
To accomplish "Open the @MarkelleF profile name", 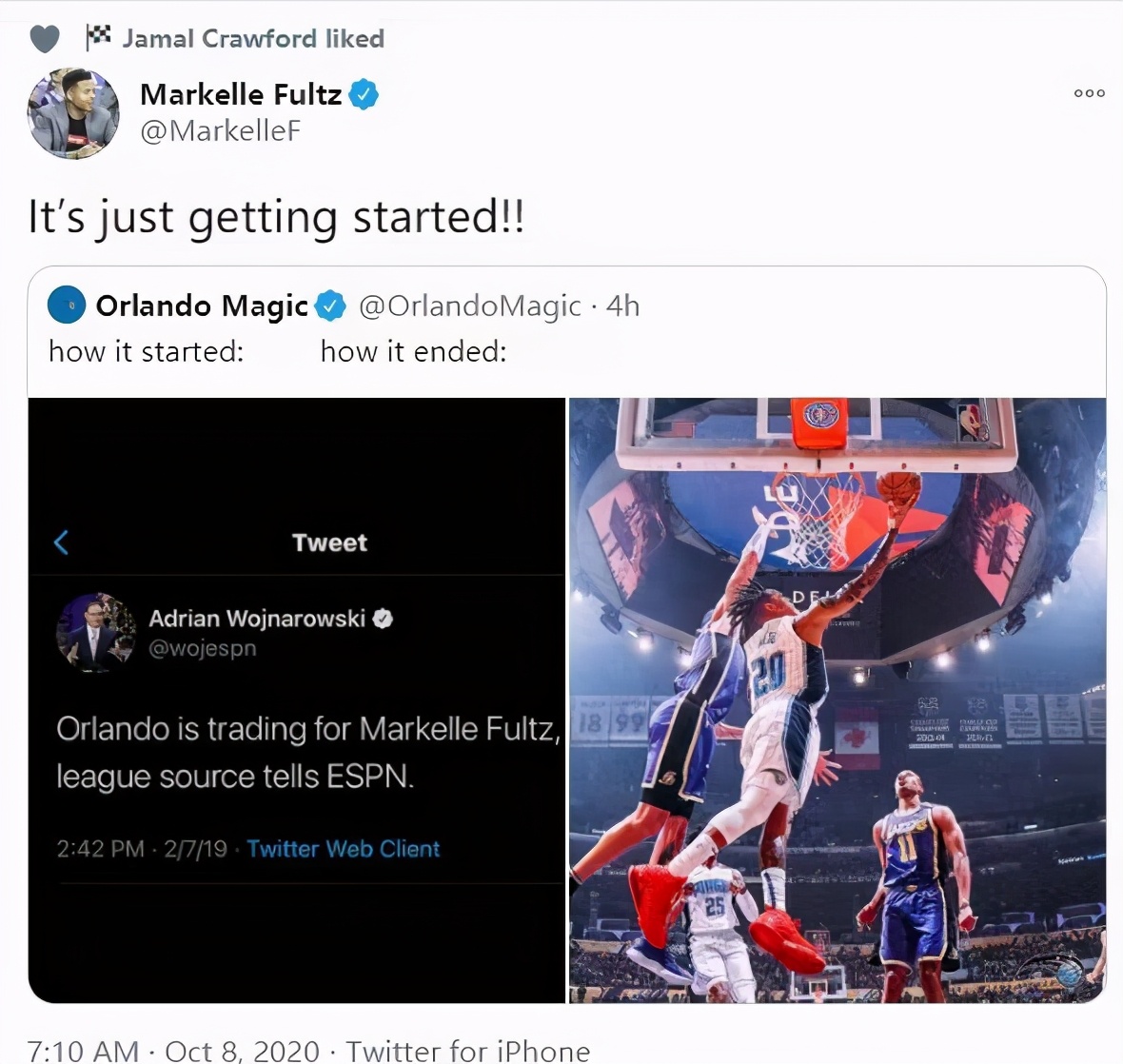I will (240, 94).
